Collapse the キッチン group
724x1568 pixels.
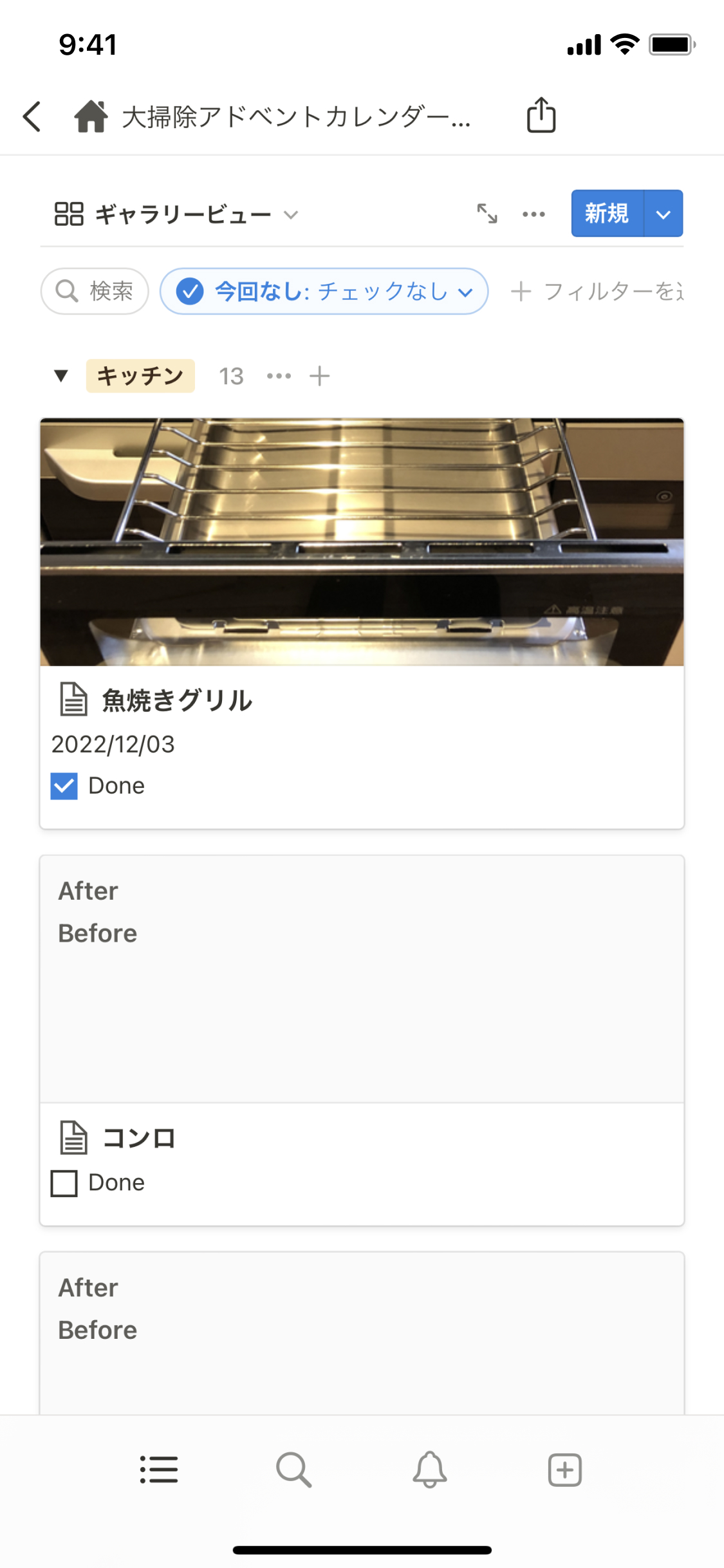pos(61,376)
